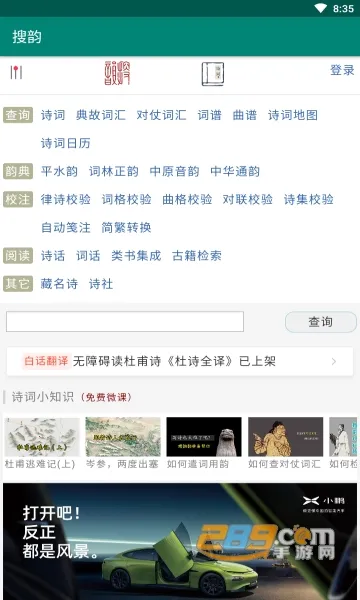360x600 pixels.
Task: Open the 词谱 link
Action: [x=210, y=115]
